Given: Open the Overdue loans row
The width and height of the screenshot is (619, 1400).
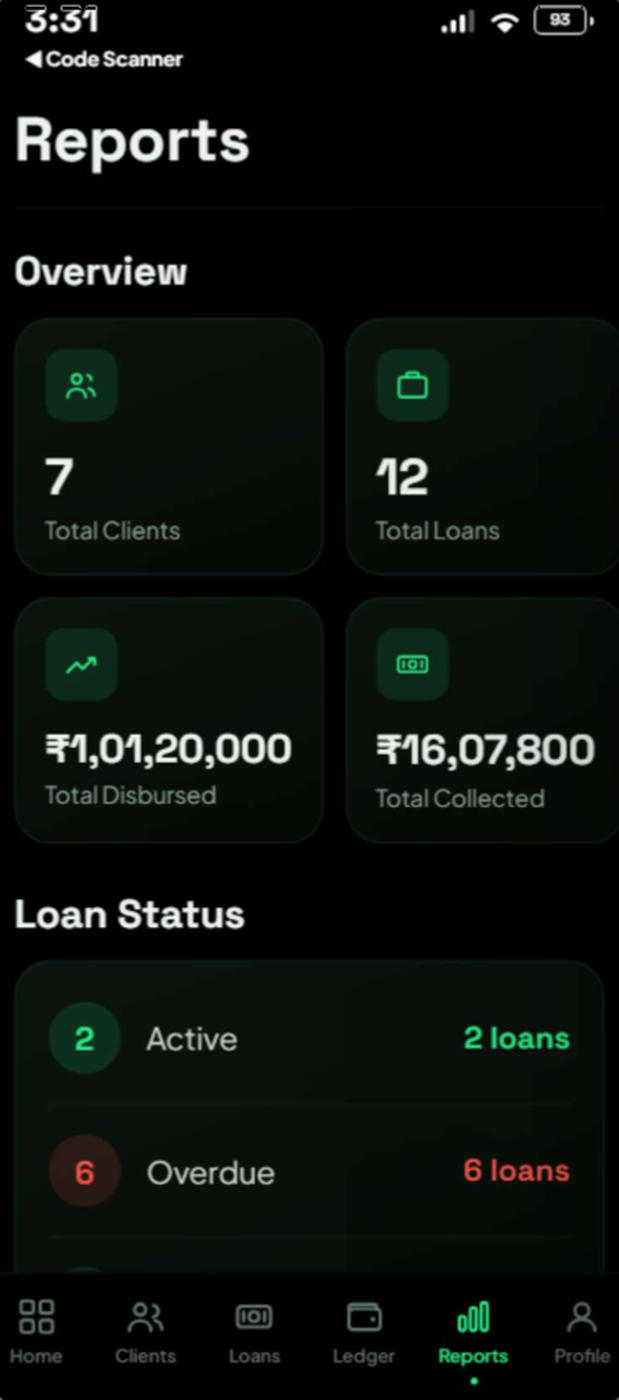Looking at the screenshot, I should (309, 1171).
